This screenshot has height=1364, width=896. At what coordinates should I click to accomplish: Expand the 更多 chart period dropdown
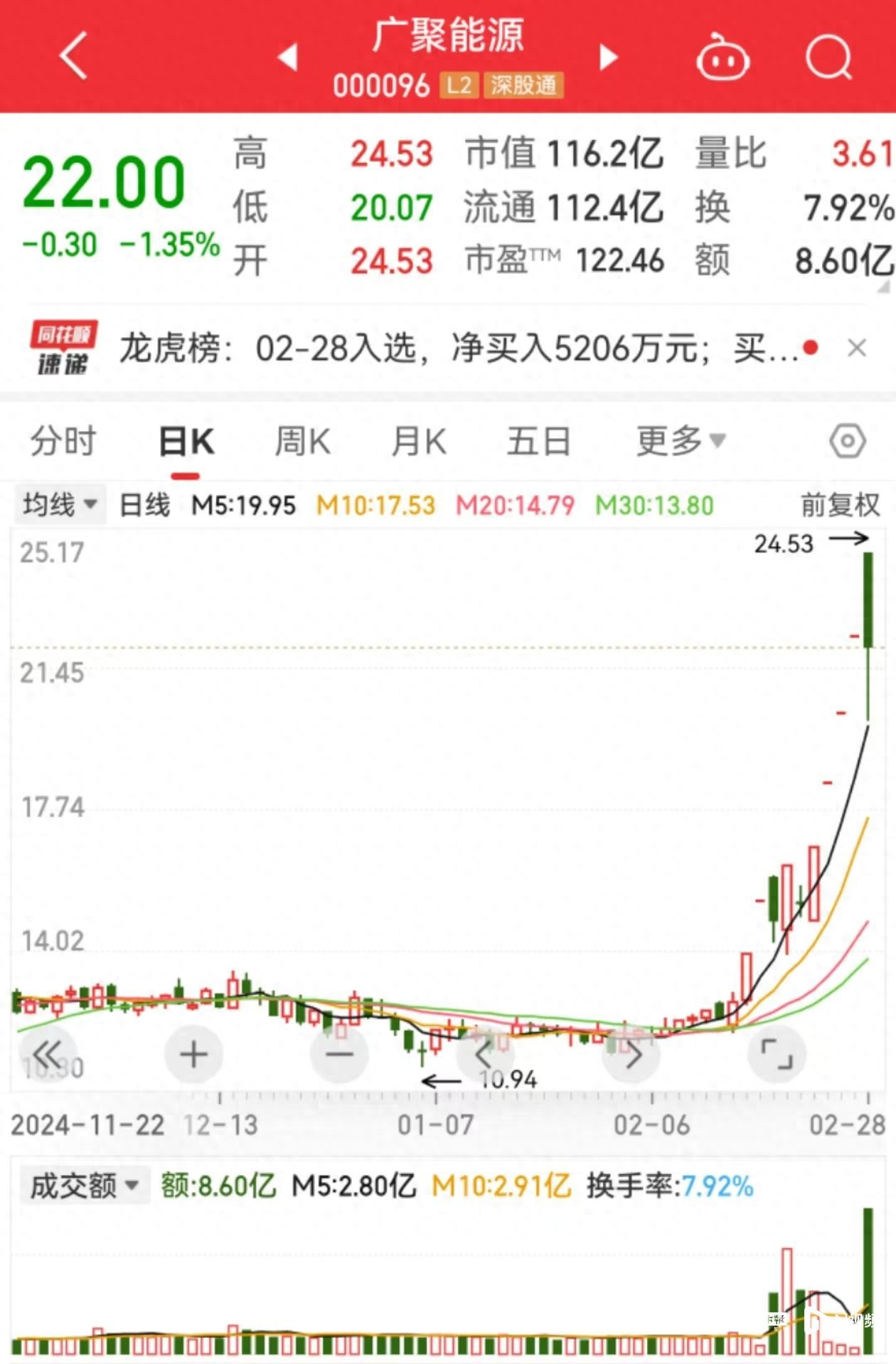pyautogui.click(x=680, y=442)
